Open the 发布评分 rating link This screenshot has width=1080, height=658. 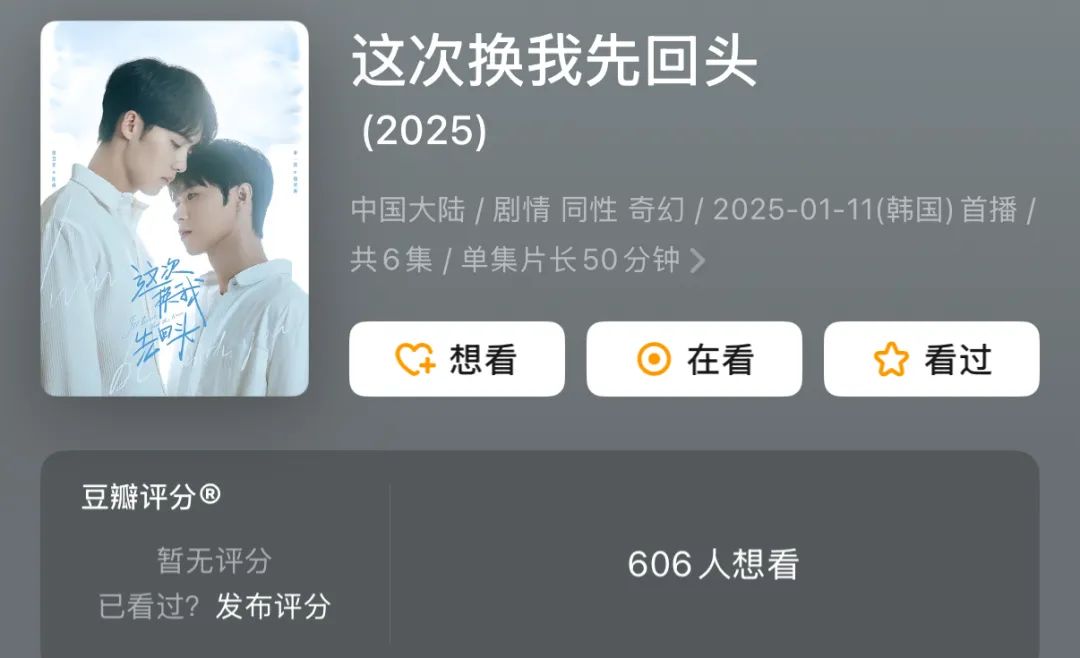pyautogui.click(x=273, y=606)
